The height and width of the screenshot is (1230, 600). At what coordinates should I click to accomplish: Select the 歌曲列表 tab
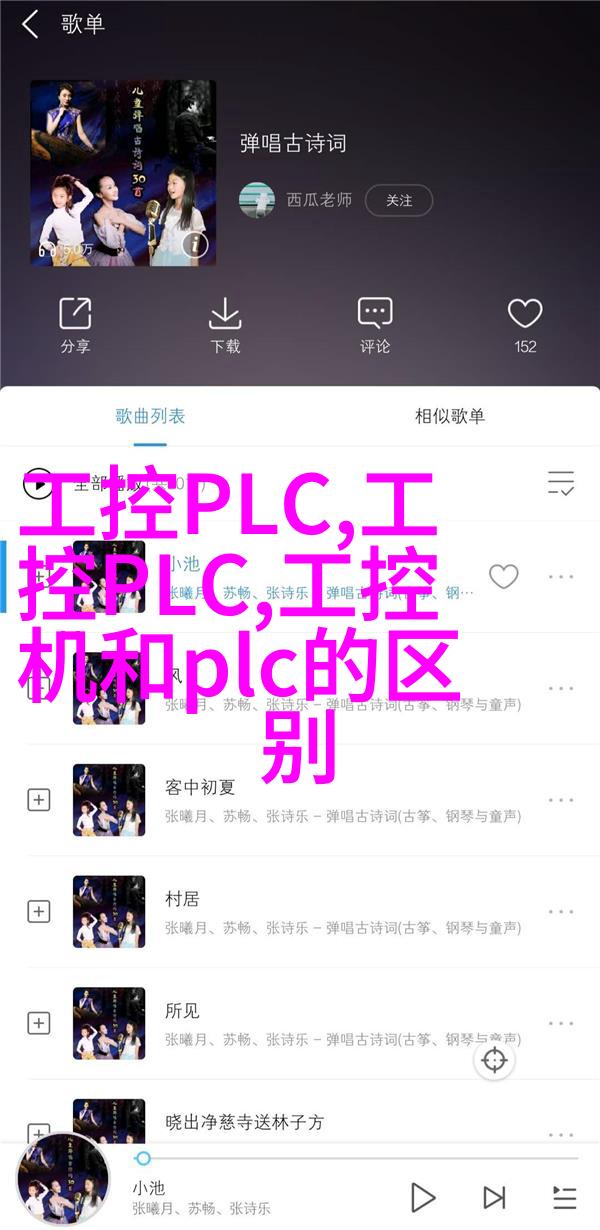tap(150, 416)
